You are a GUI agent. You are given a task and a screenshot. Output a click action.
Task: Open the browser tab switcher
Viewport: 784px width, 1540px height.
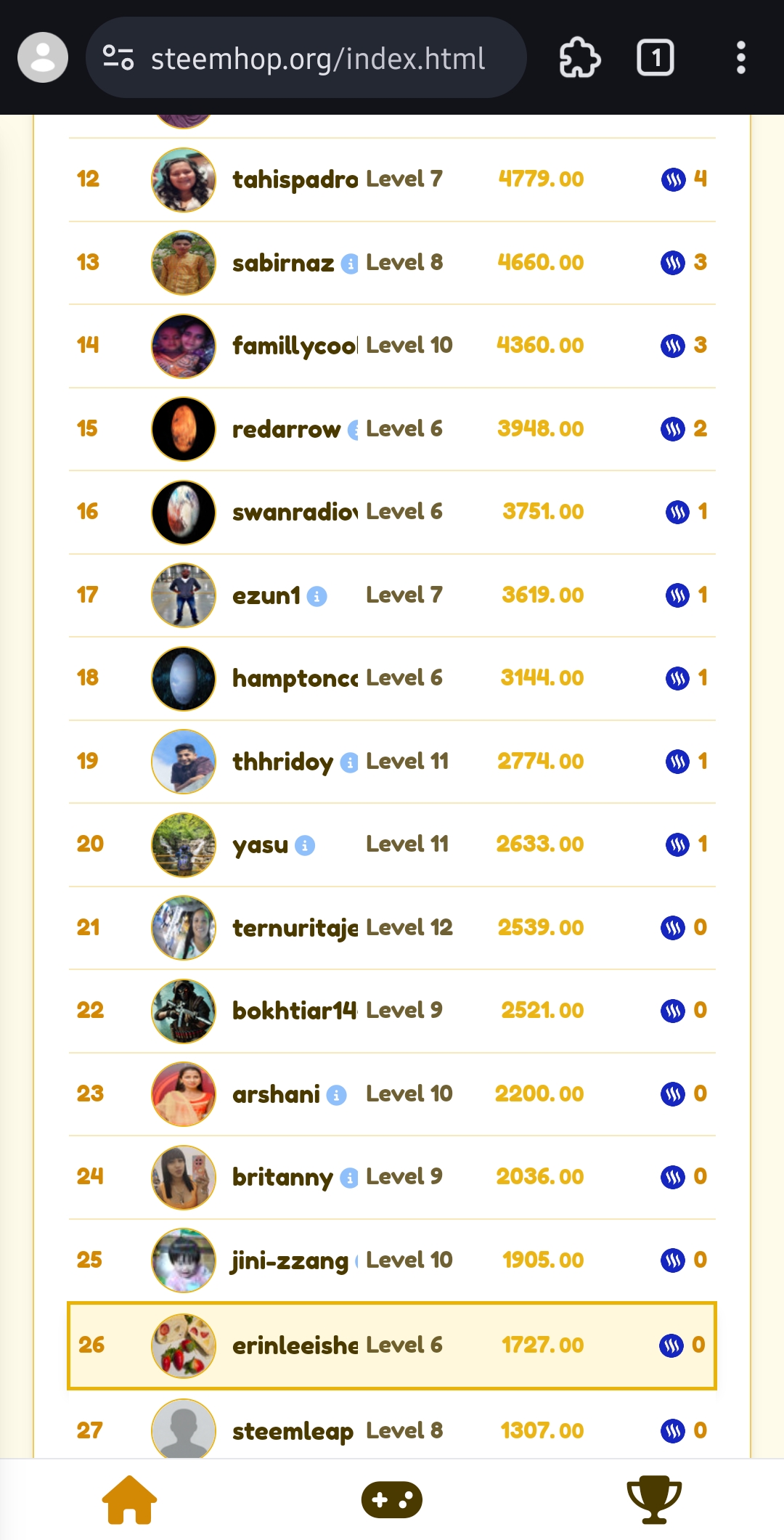click(x=655, y=57)
